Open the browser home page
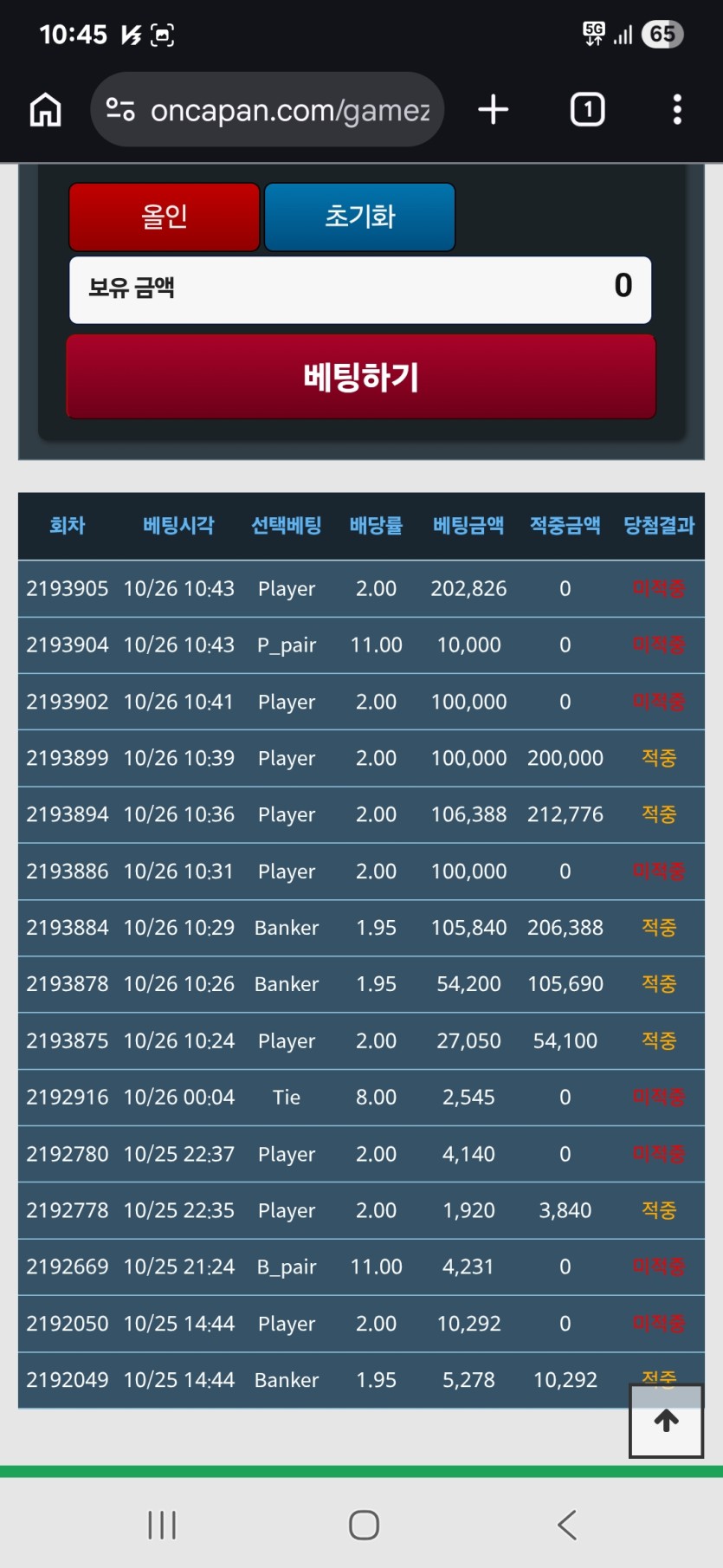Viewport: 723px width, 1568px height. coord(45,110)
